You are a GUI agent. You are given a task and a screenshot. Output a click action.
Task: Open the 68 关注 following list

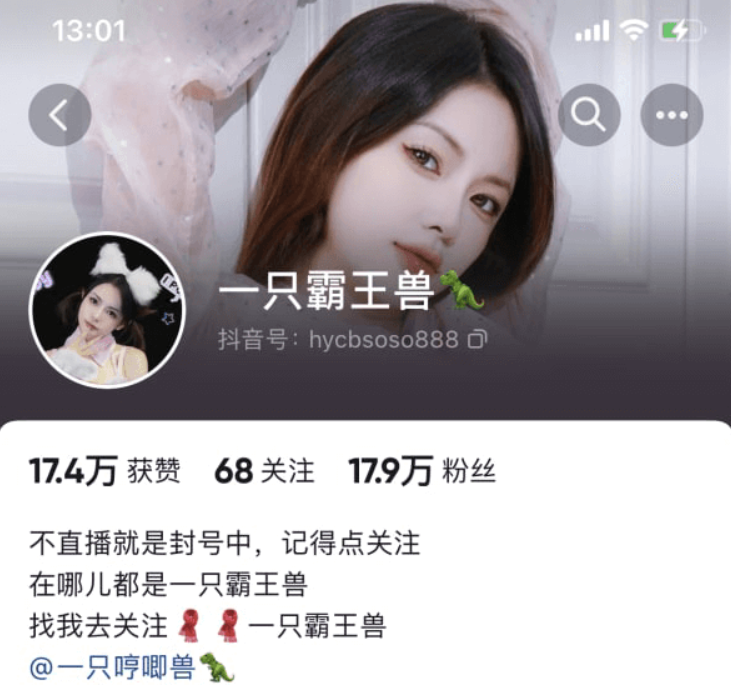coord(264,471)
